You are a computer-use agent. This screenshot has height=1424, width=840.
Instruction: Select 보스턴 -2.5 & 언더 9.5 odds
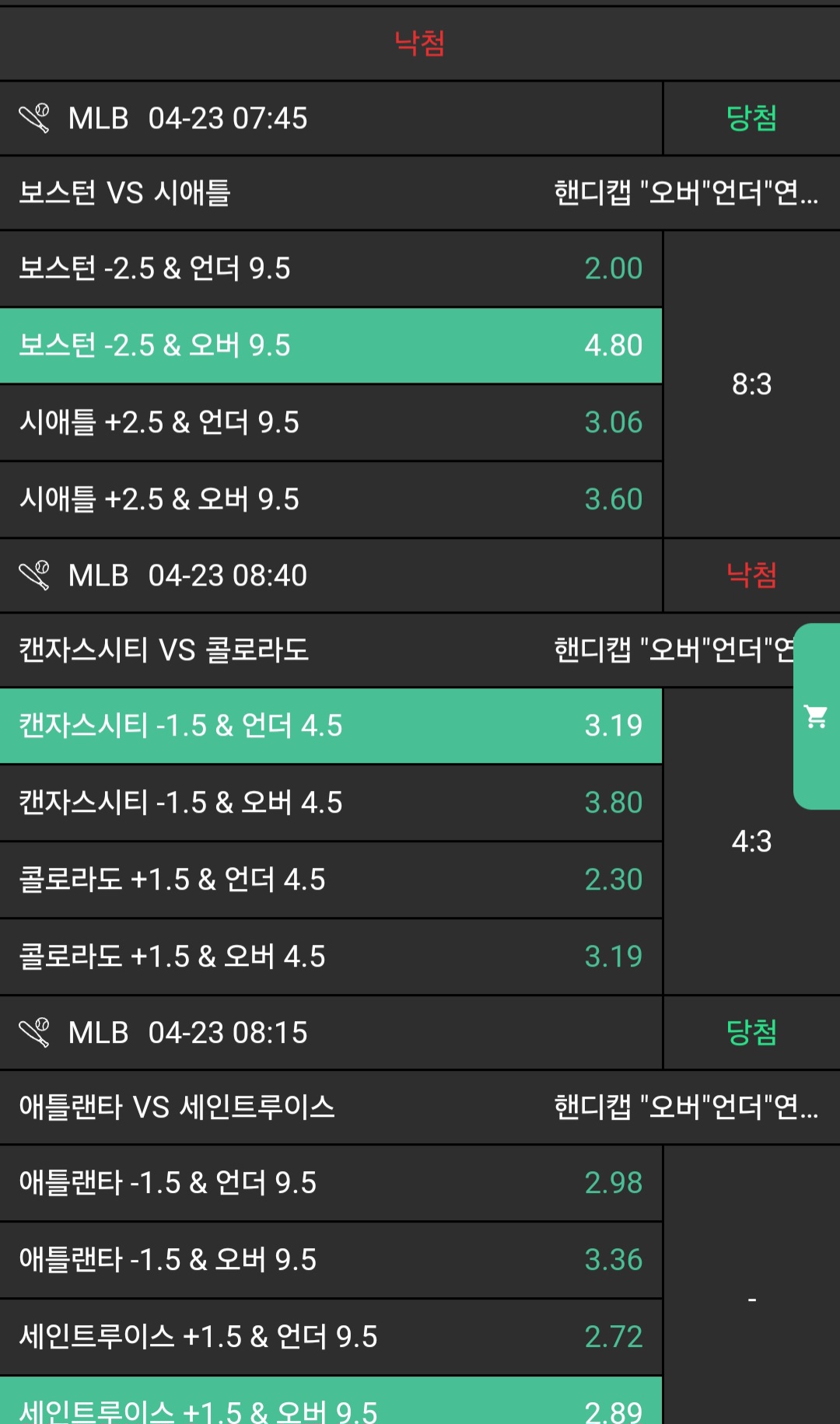pyautogui.click(x=331, y=269)
